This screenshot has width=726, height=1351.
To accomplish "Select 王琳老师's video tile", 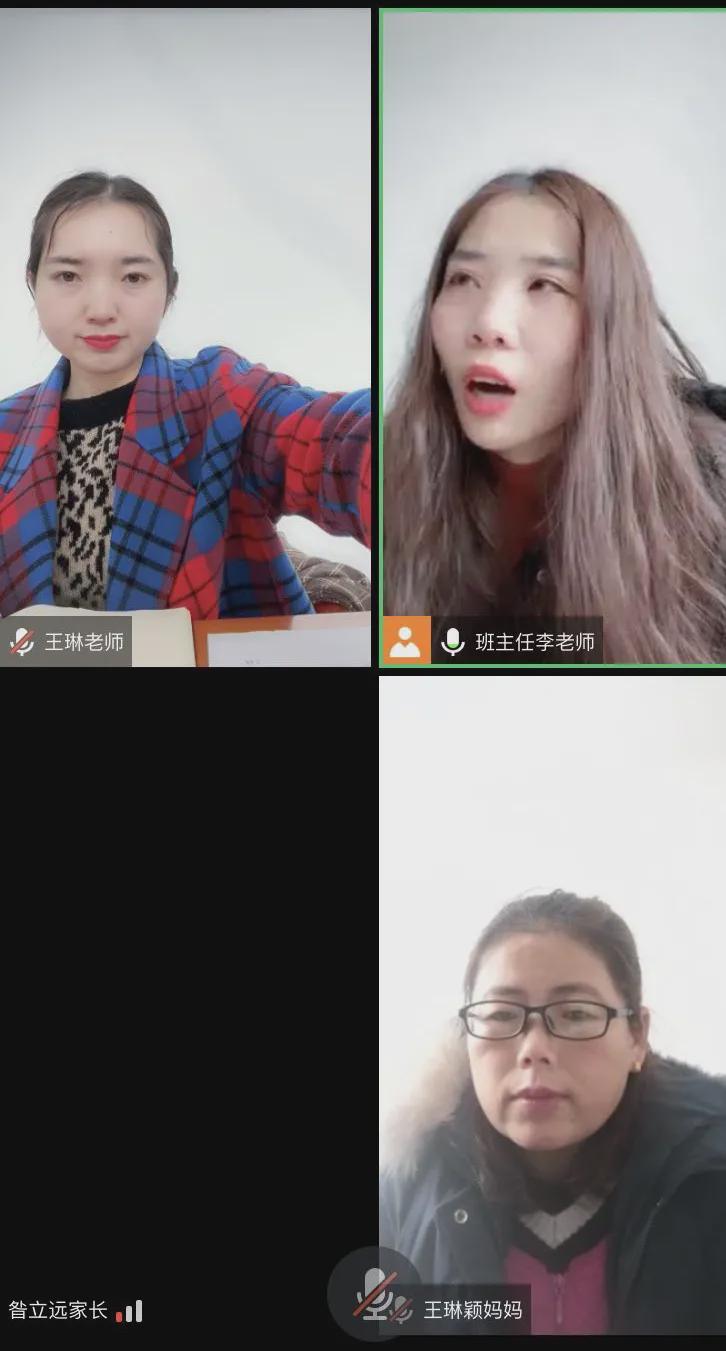I will pos(185,337).
